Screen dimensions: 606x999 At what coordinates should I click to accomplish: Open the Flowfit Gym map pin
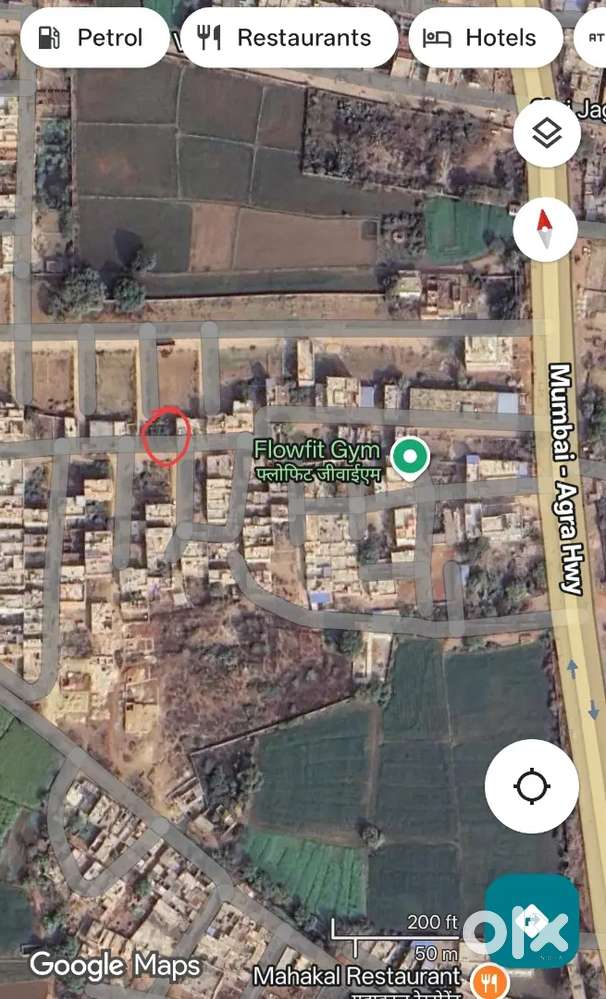[408, 457]
